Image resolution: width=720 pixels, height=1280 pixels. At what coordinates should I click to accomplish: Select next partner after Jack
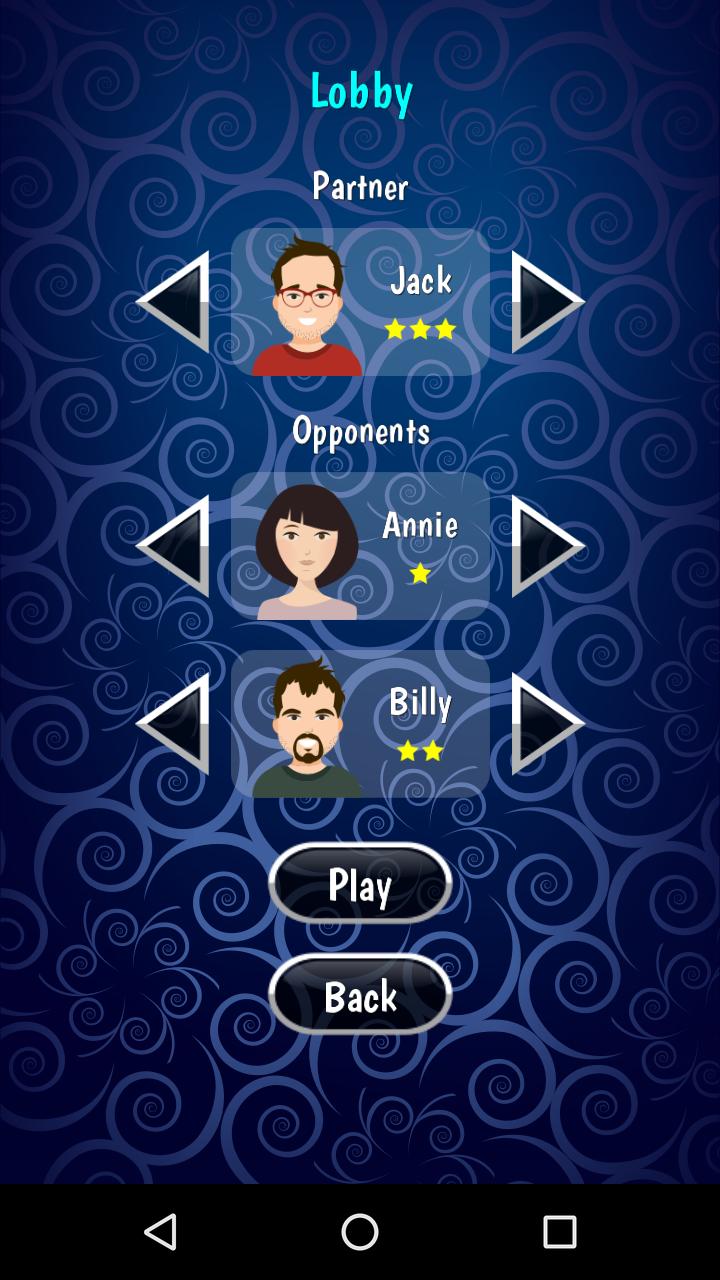point(545,302)
